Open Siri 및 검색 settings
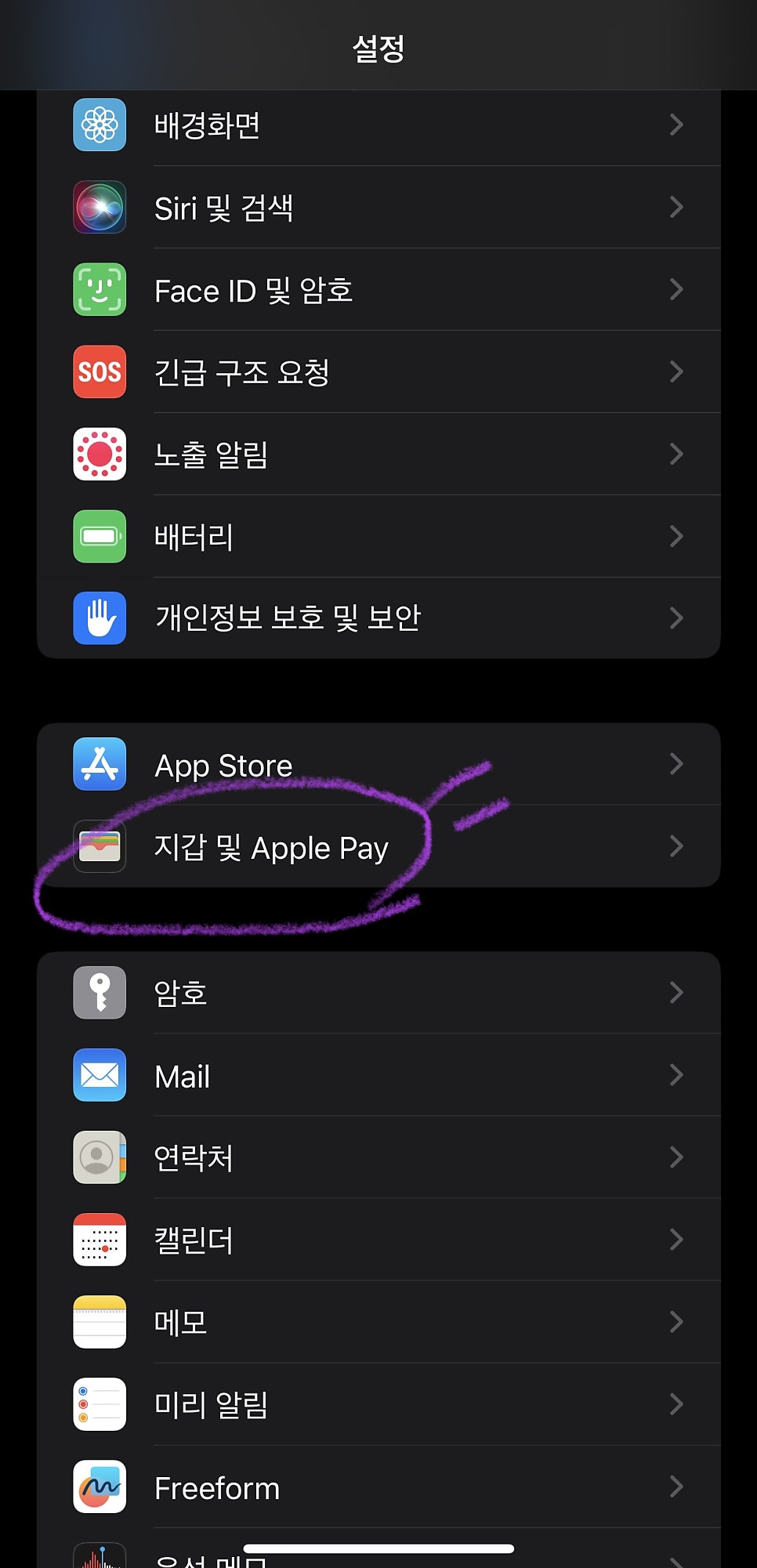 [378, 208]
